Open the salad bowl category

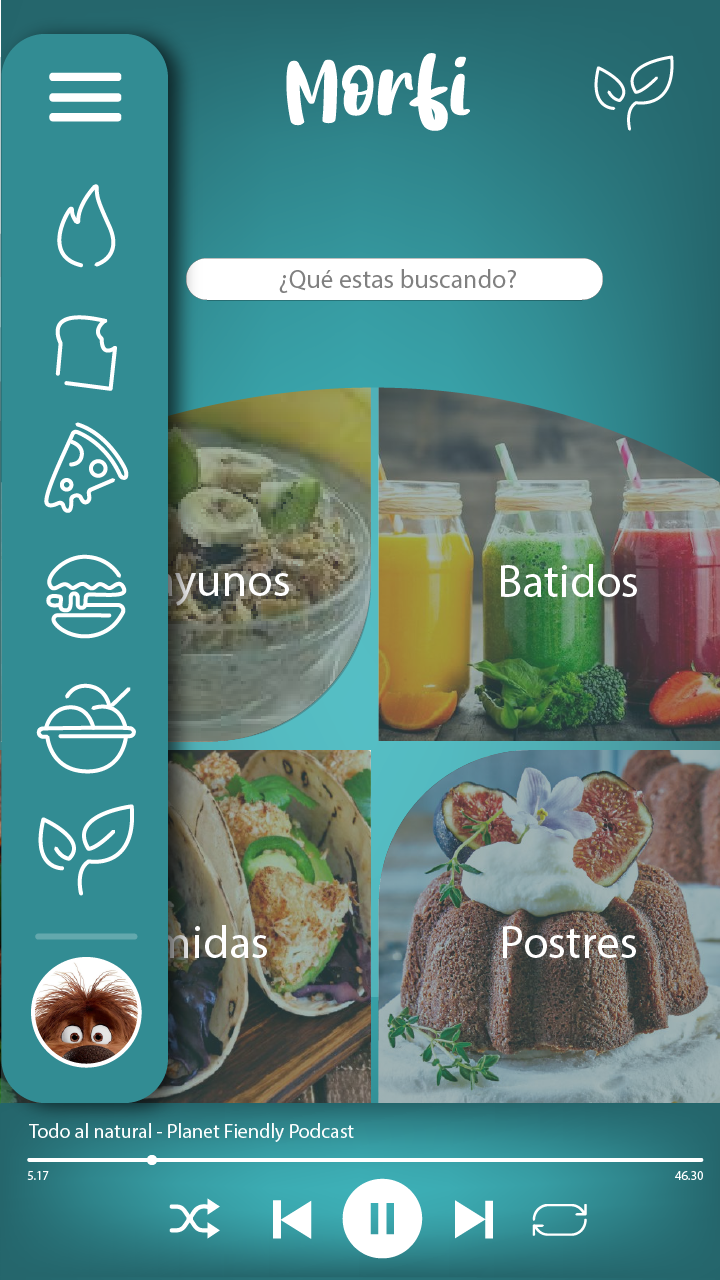[x=86, y=728]
